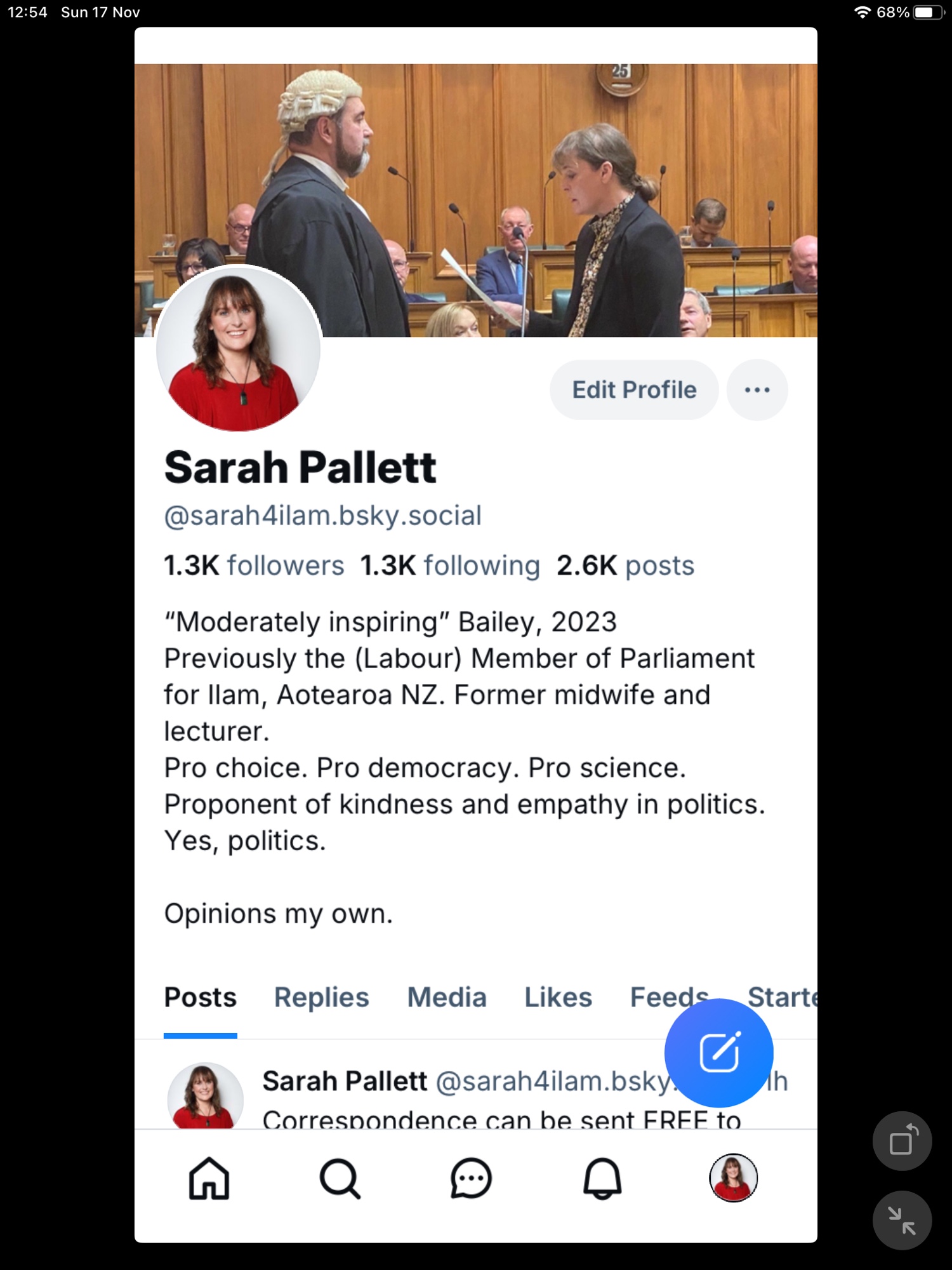Open the three-dot more options menu
Screen dimensions: 952x1270
tap(757, 389)
